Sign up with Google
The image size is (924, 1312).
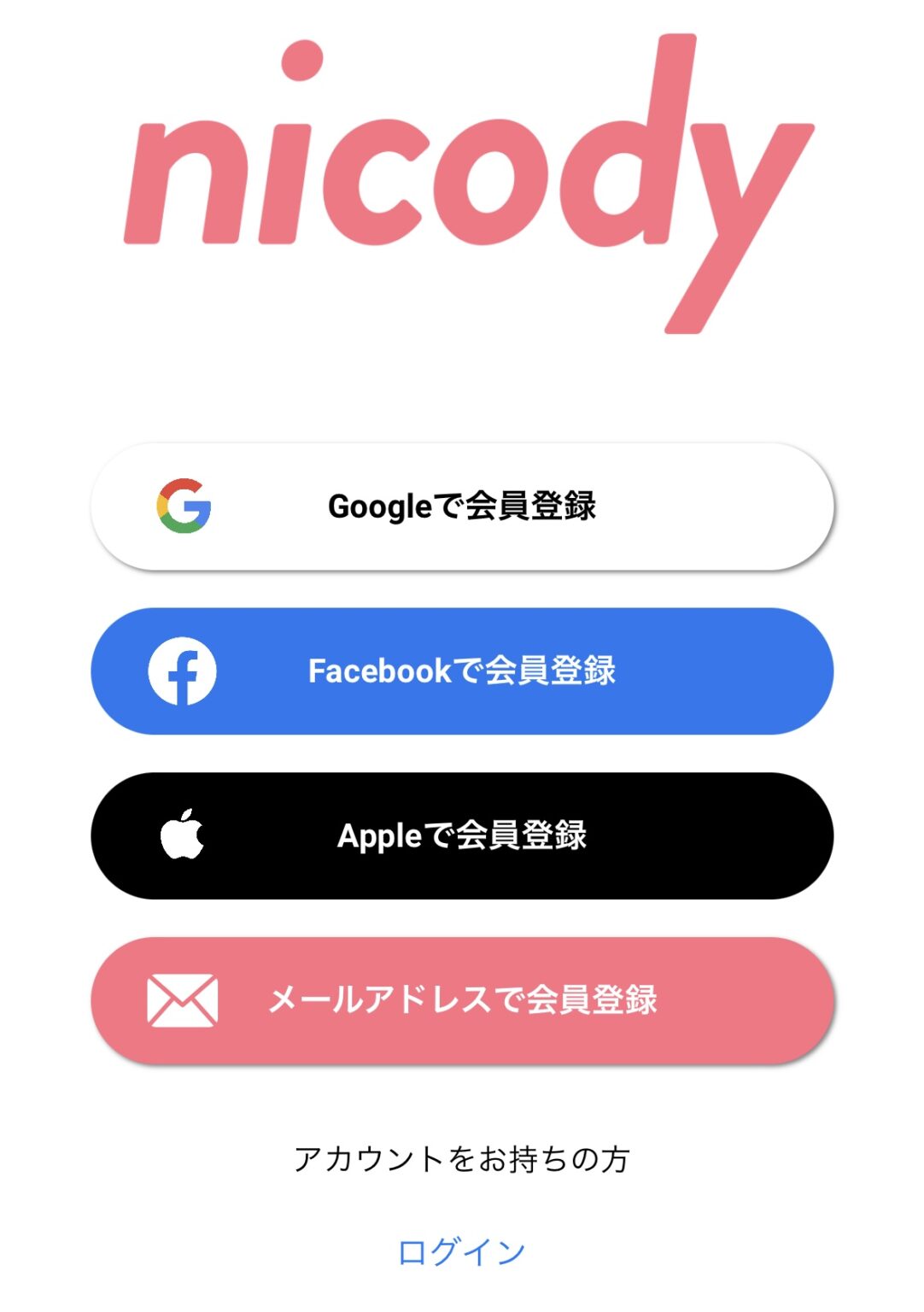[x=461, y=506]
